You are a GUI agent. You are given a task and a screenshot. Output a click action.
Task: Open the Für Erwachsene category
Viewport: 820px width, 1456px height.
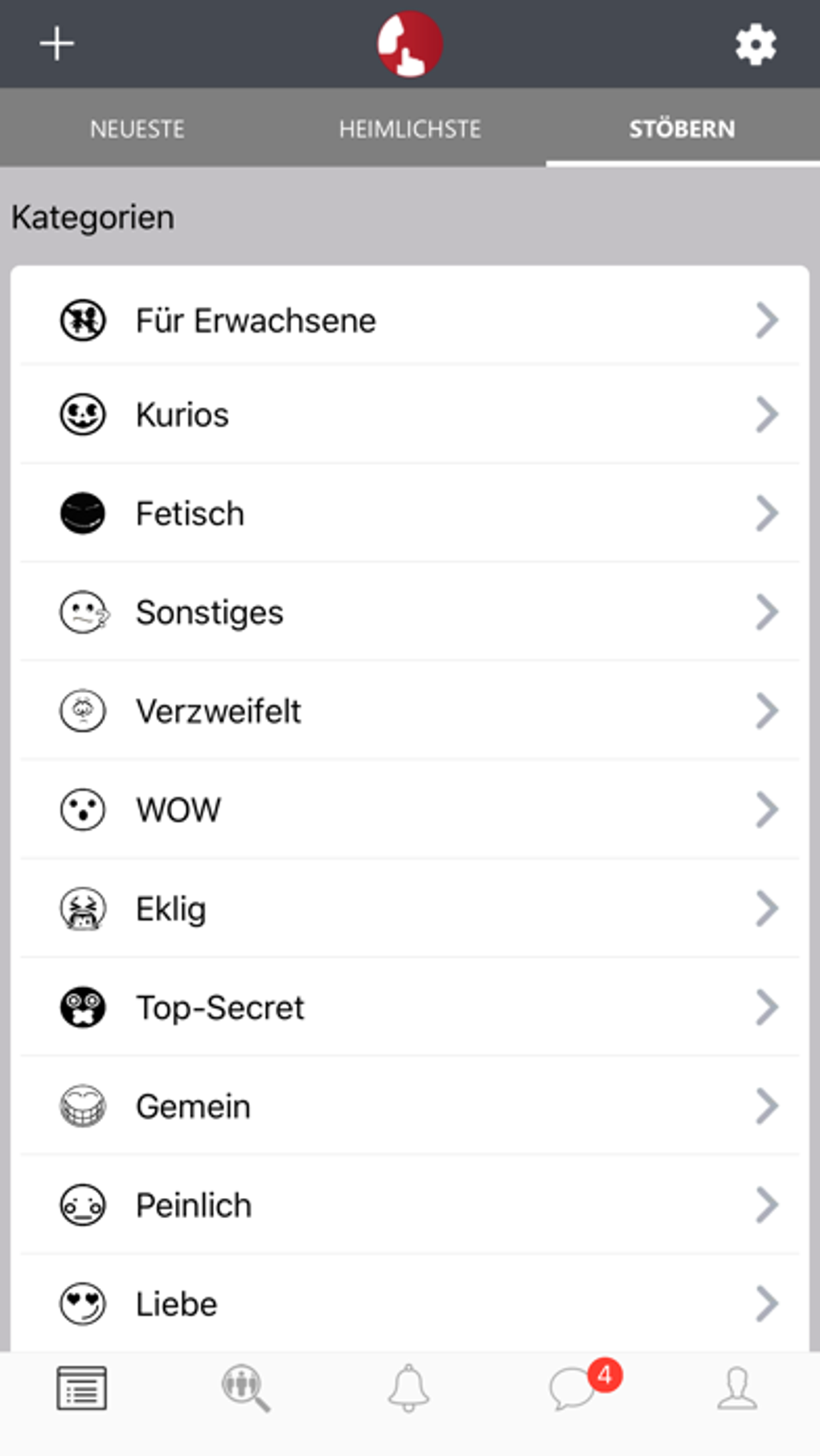(x=410, y=321)
